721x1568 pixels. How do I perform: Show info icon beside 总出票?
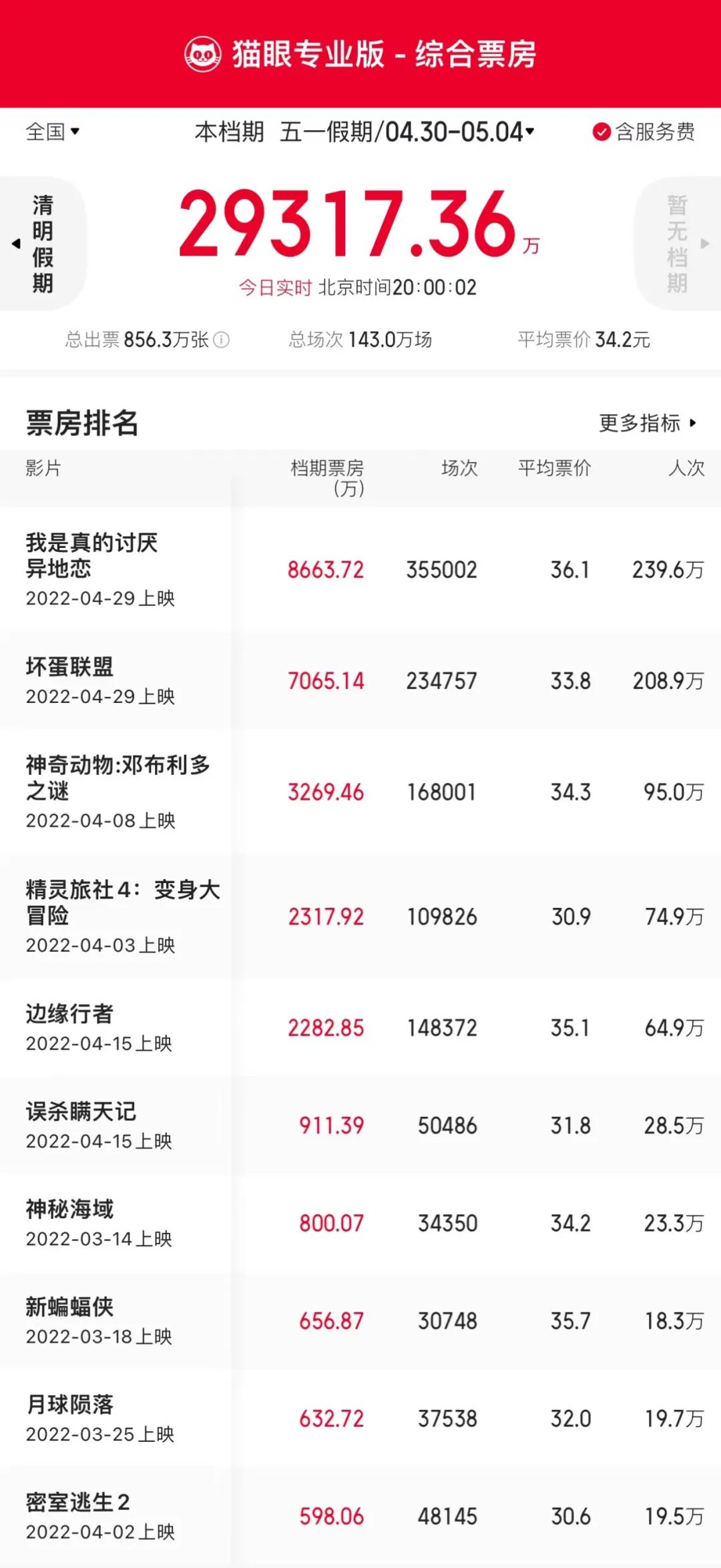click(221, 340)
